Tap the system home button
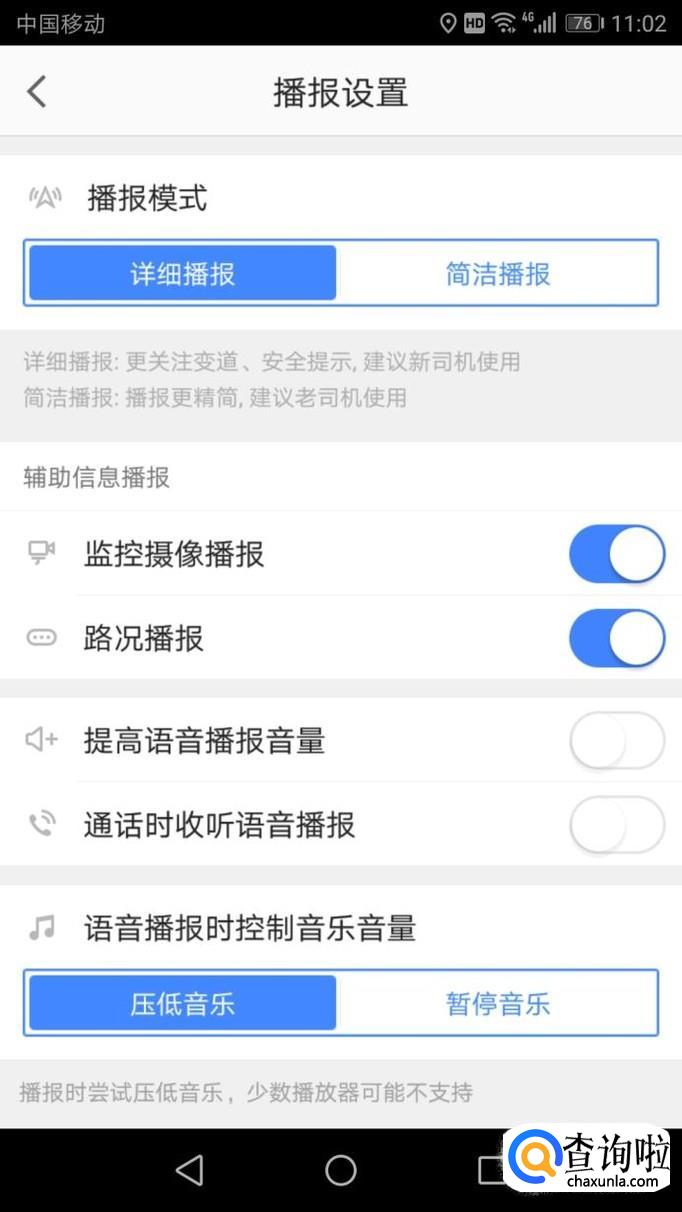The width and height of the screenshot is (682, 1212). pos(341,1169)
